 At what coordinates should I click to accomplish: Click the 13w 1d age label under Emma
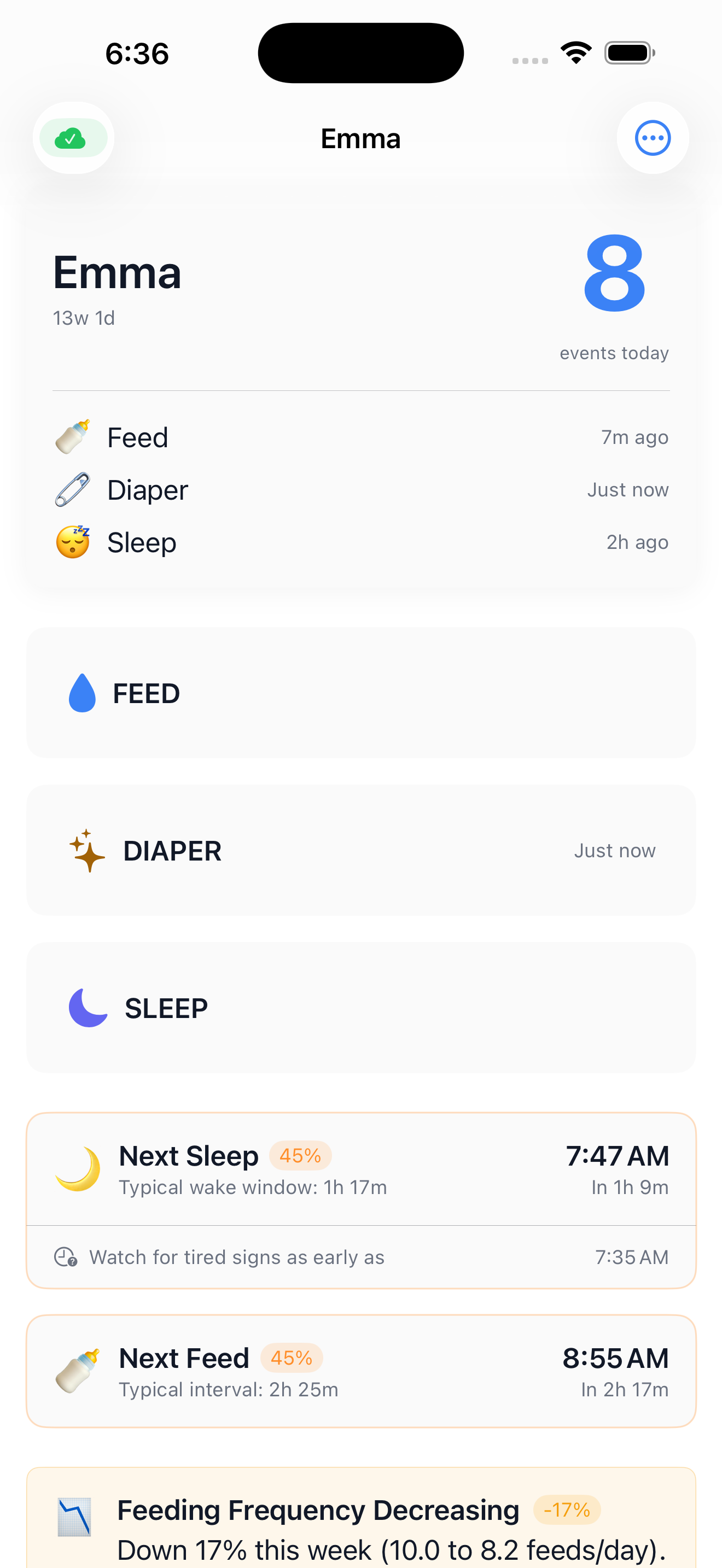click(83, 318)
